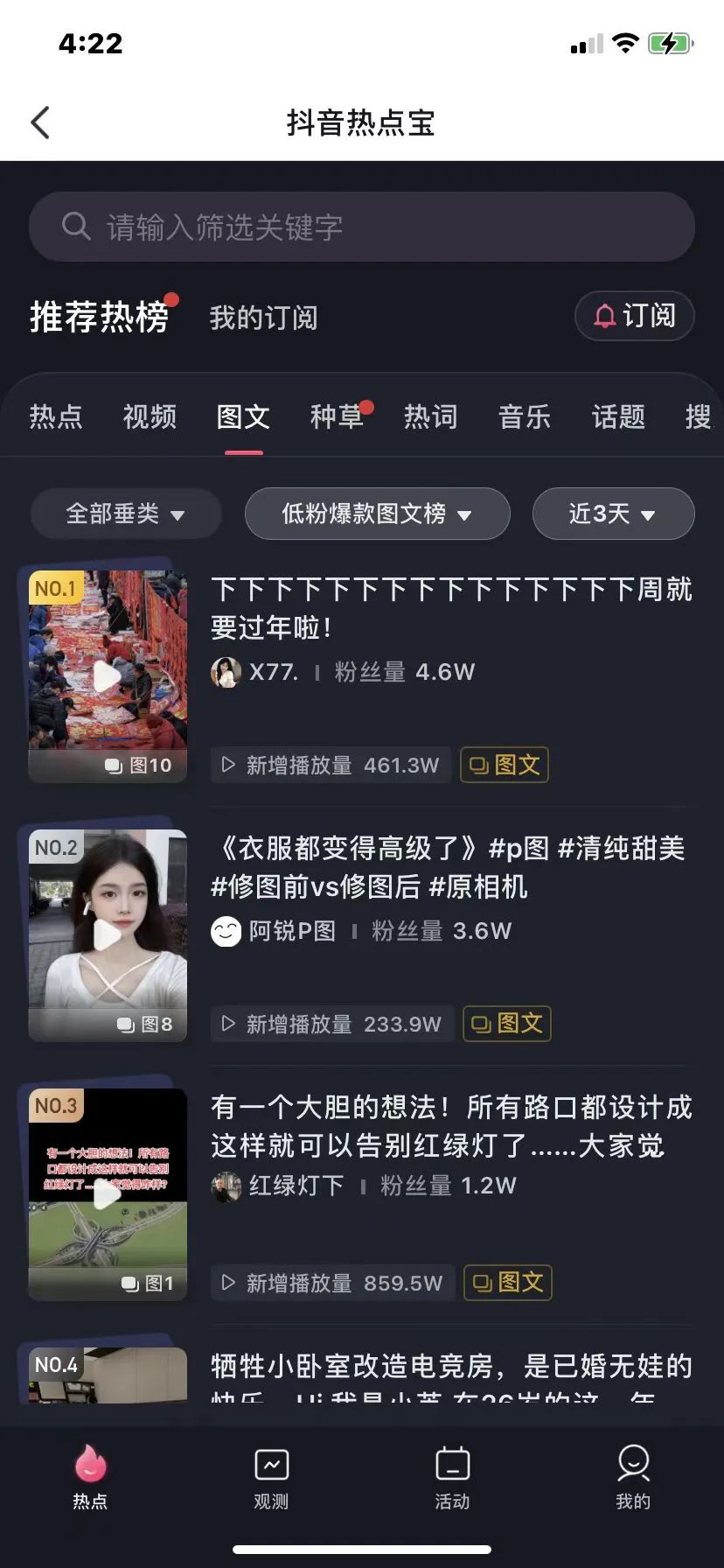The height and width of the screenshot is (1568, 724).
Task: Go back using the top-left arrow
Action: [39, 122]
